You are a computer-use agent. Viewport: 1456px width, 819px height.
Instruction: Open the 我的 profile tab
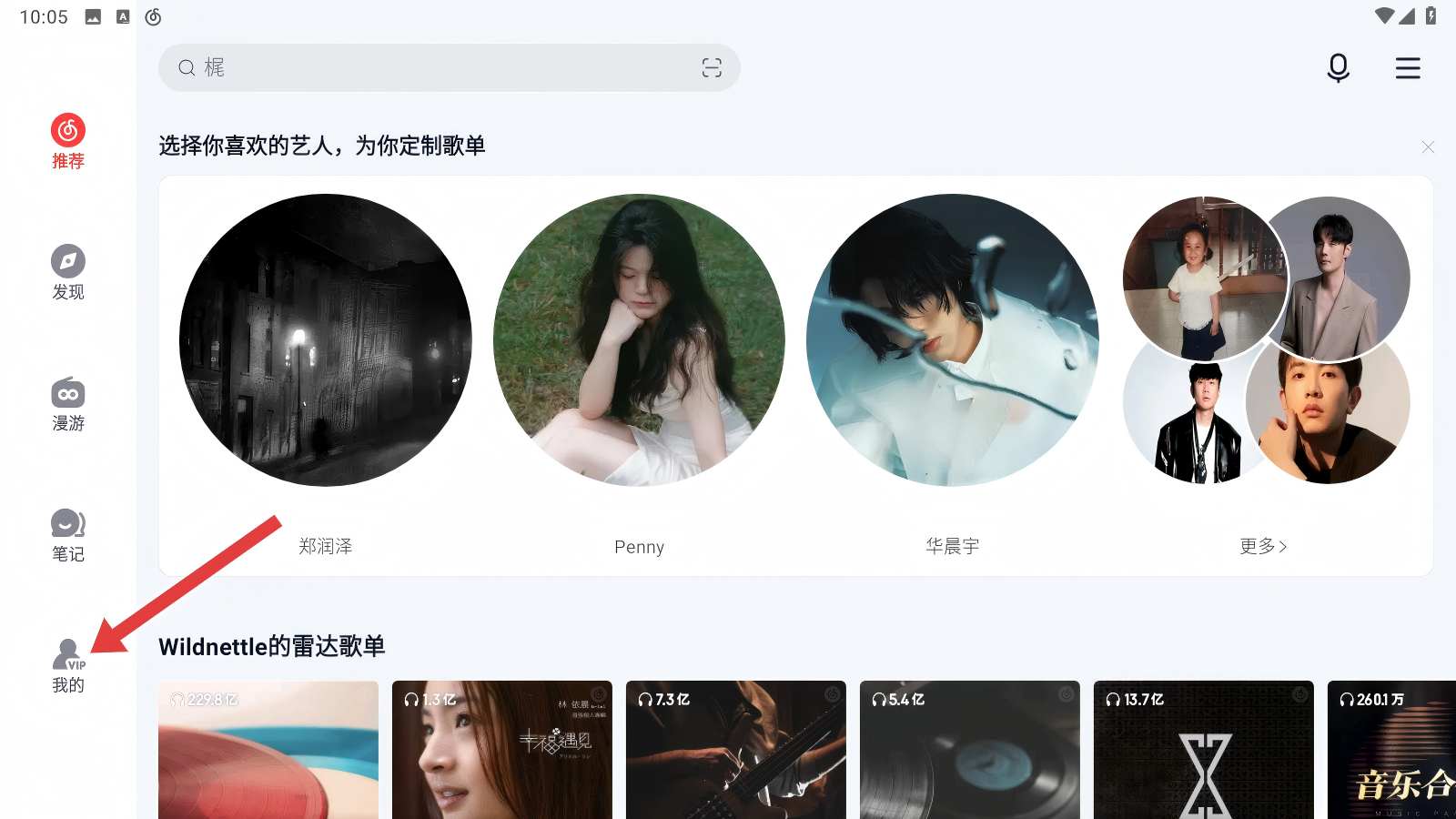(x=68, y=666)
